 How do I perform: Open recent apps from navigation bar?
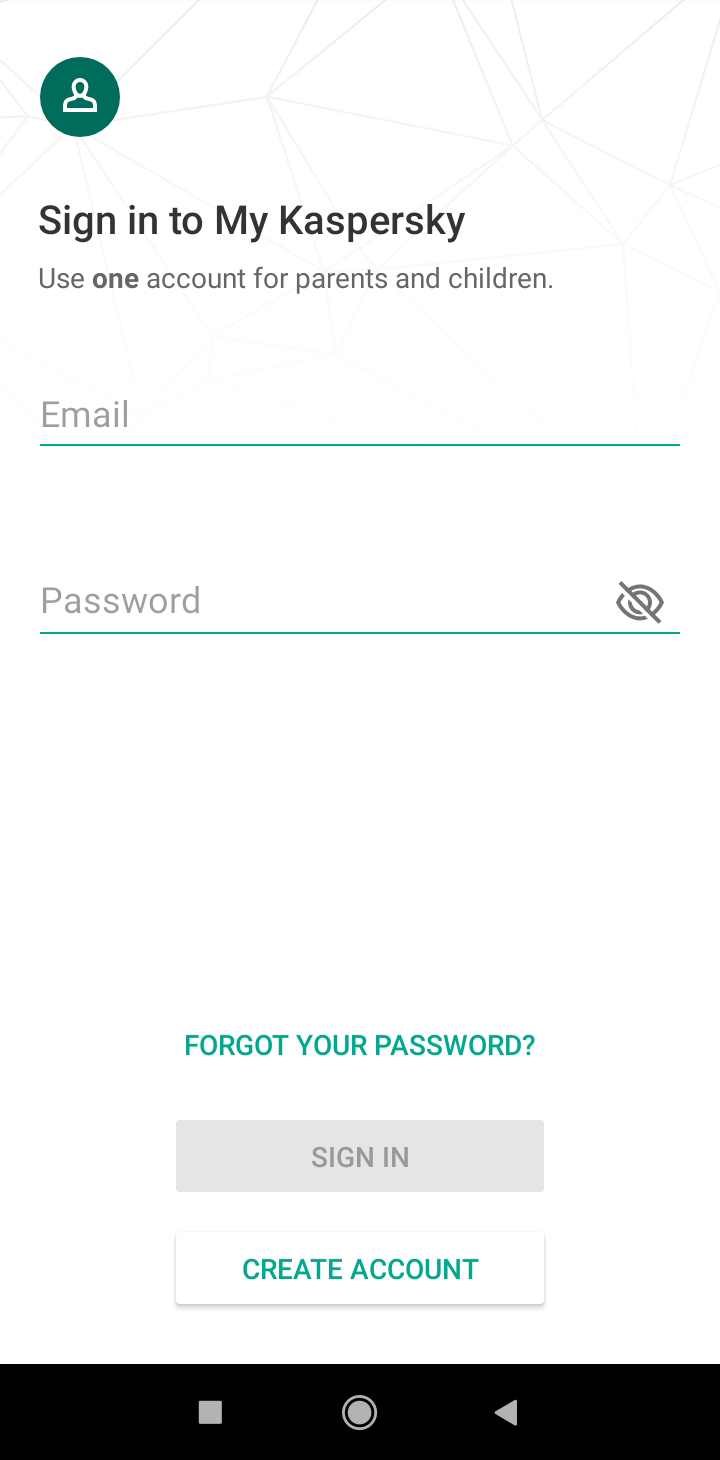[210, 1412]
